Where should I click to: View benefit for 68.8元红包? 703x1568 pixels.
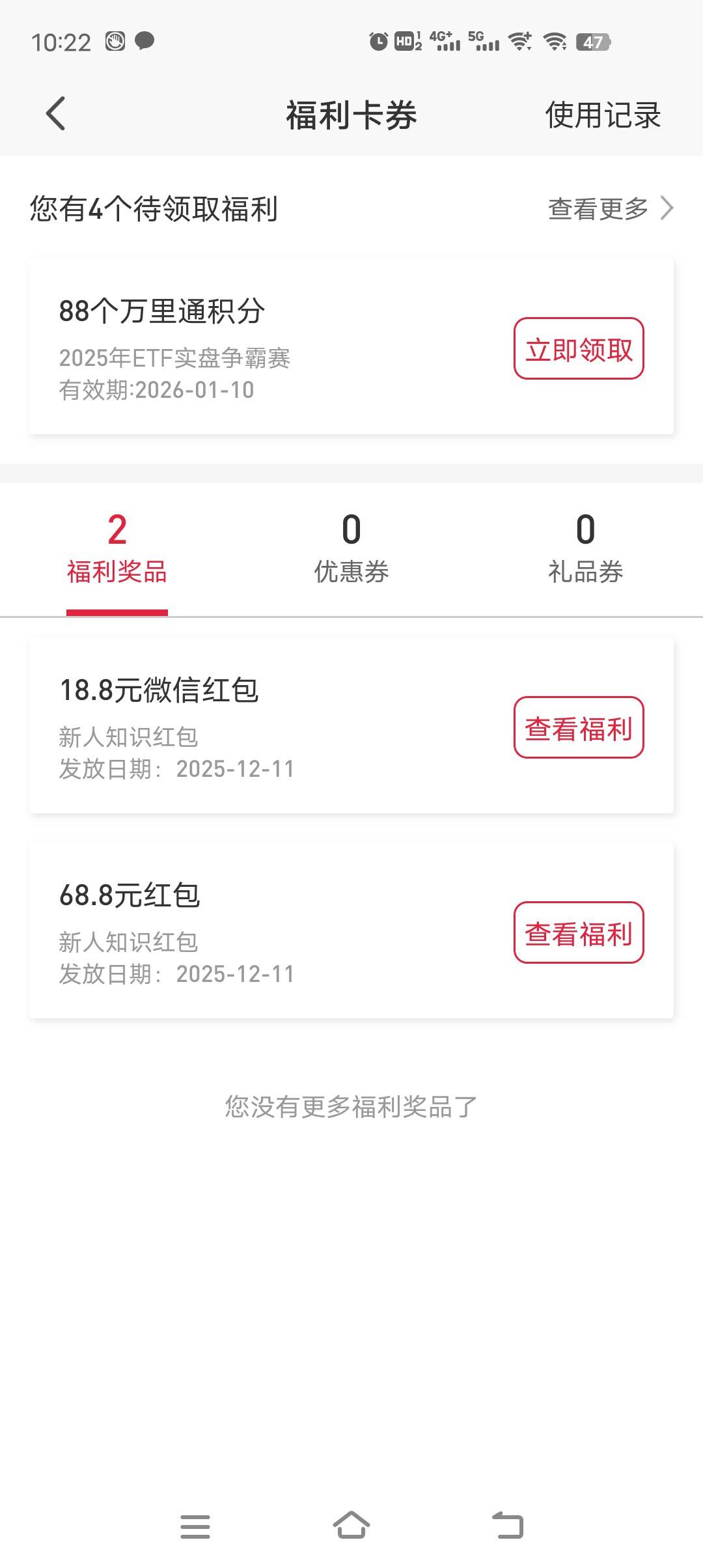579,933
